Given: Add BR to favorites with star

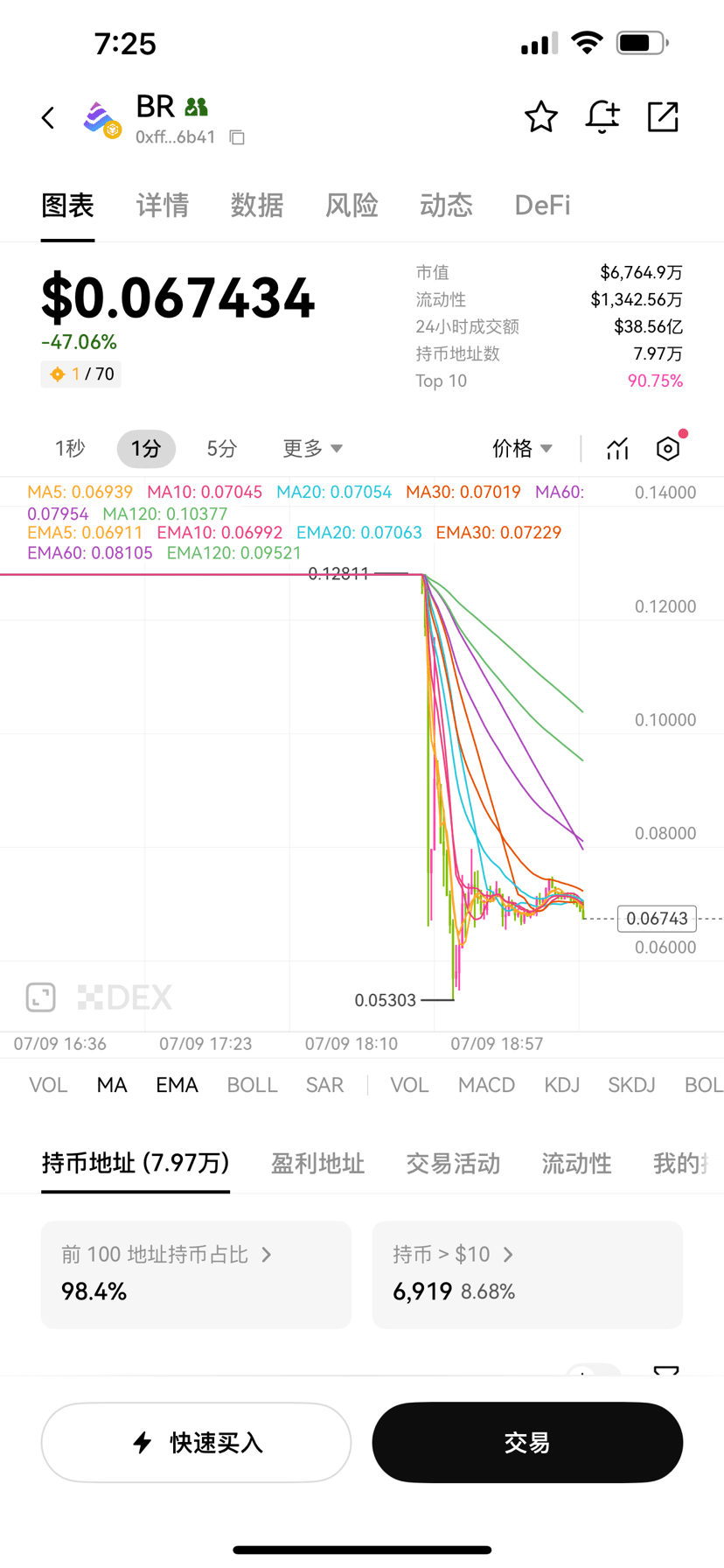Looking at the screenshot, I should (541, 116).
